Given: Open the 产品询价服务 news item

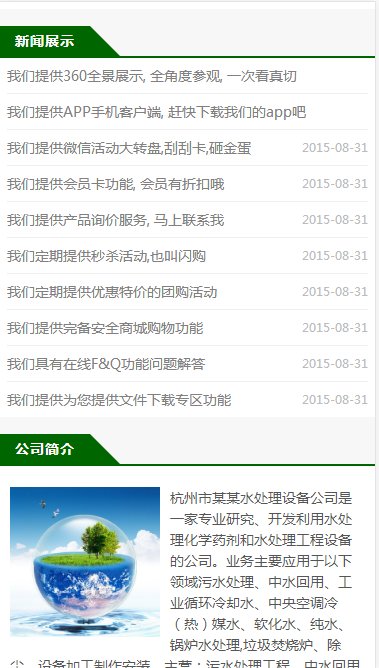Looking at the screenshot, I should (115, 220).
